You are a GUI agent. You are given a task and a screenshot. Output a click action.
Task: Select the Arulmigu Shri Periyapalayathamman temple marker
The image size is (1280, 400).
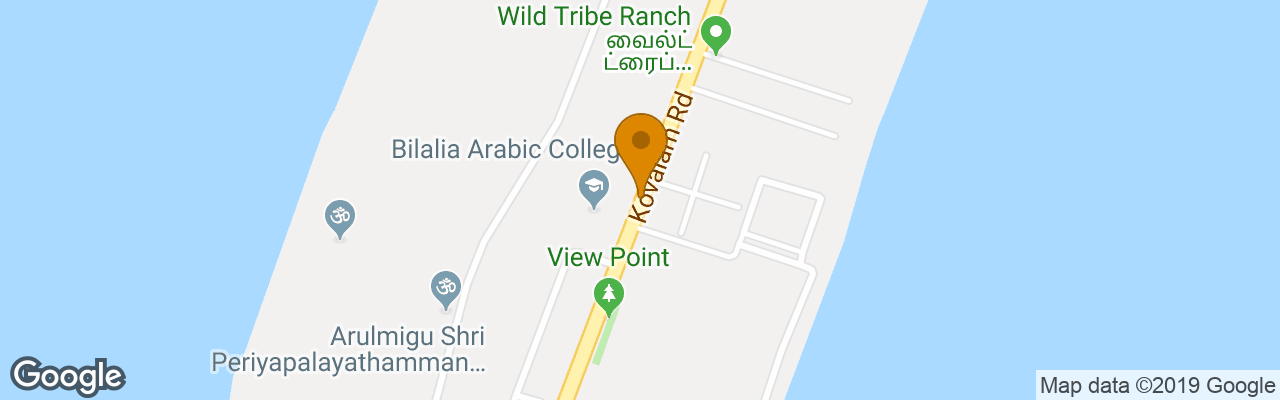pyautogui.click(x=445, y=288)
